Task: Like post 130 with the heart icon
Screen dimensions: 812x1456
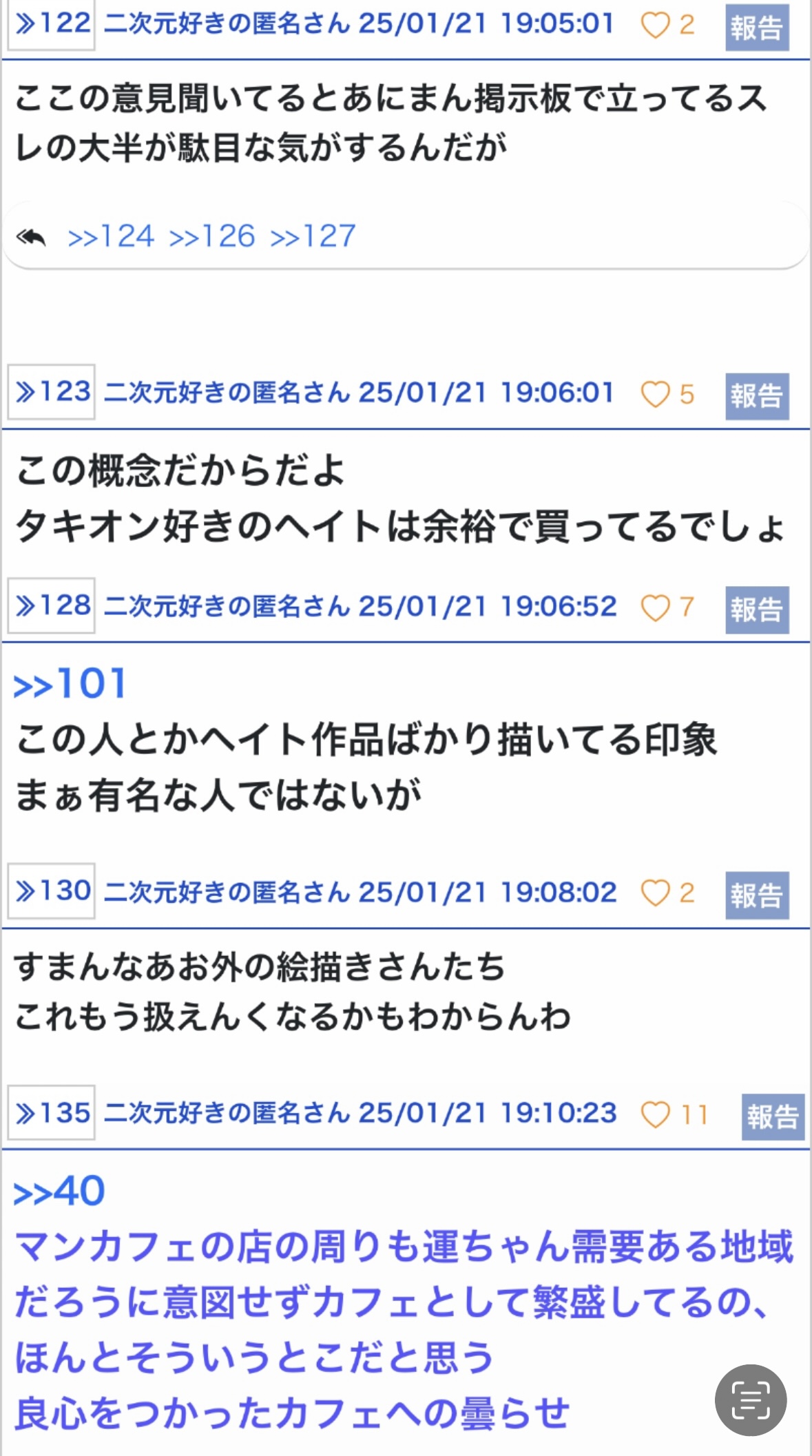Action: pos(655,893)
